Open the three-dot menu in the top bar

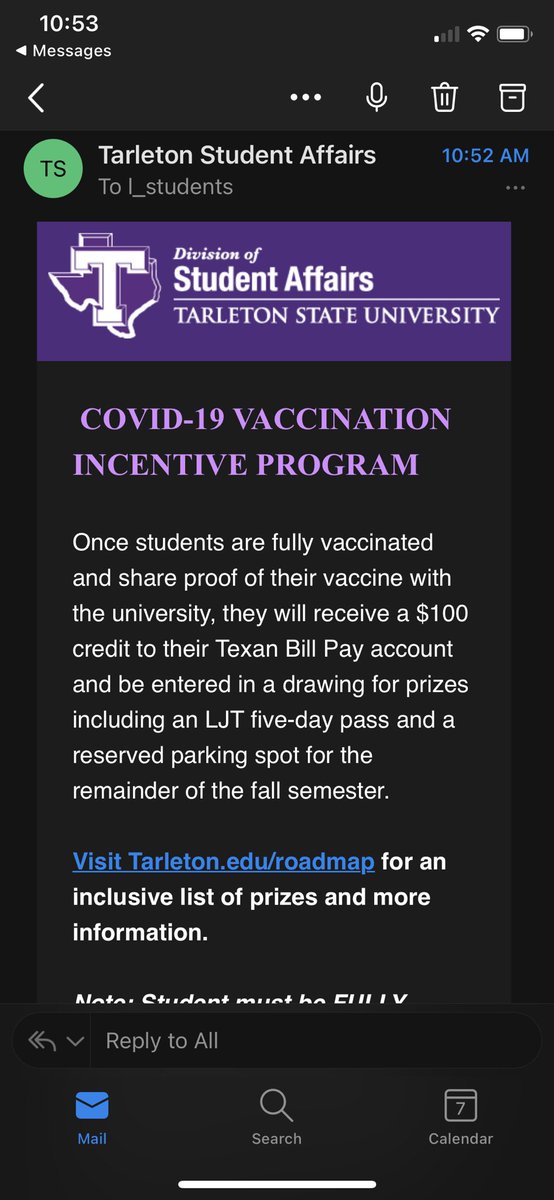pyautogui.click(x=306, y=97)
